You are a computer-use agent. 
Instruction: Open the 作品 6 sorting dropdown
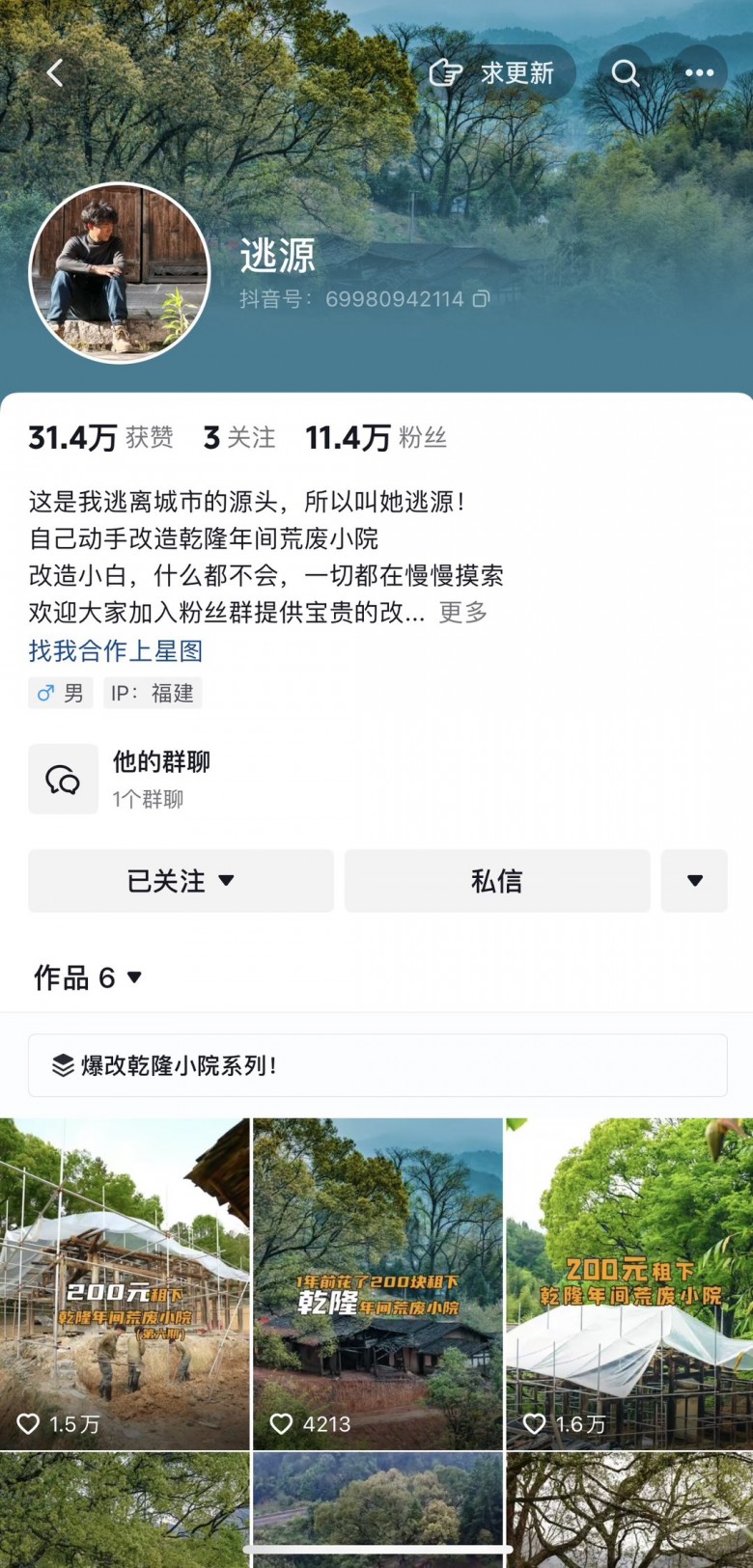coord(89,977)
